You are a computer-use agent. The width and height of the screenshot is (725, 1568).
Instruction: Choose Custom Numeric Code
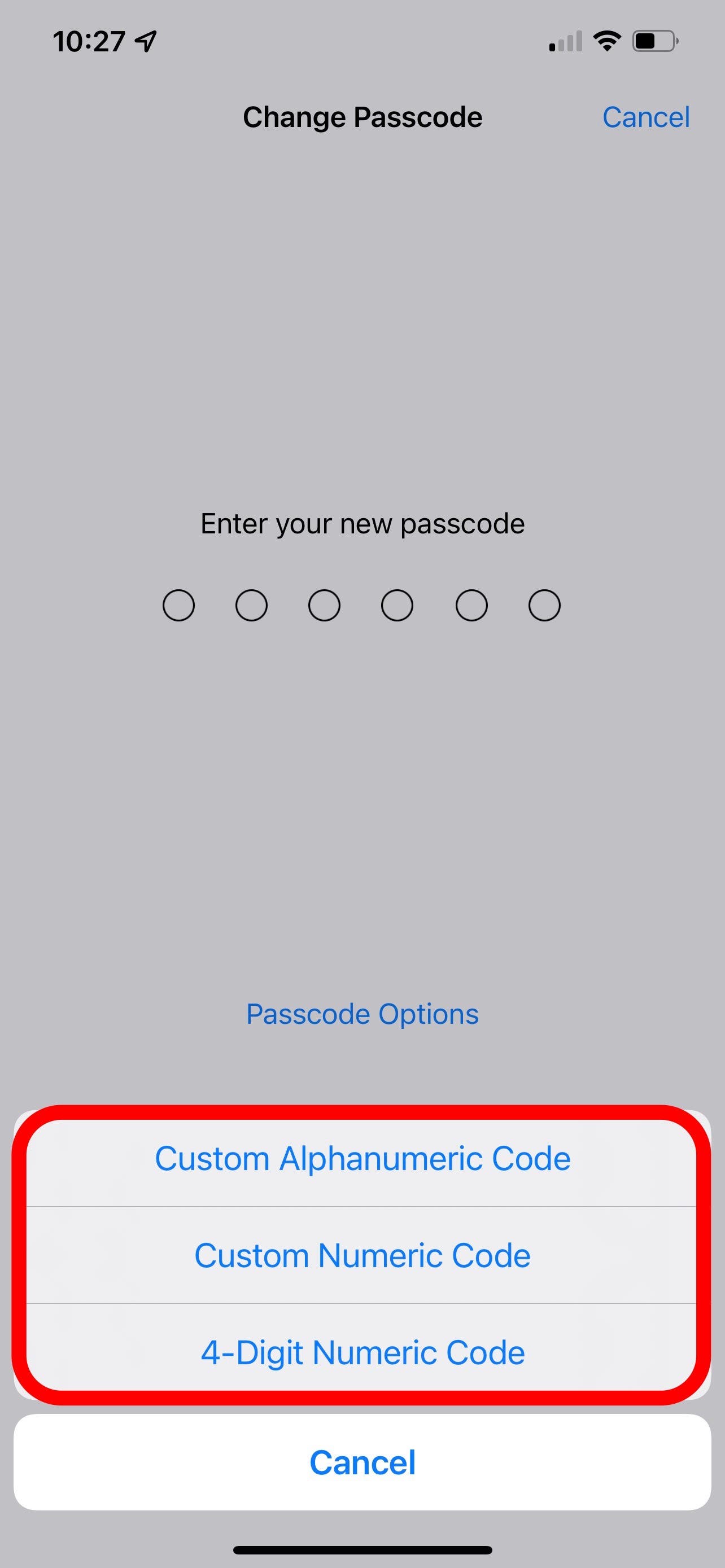tap(362, 1255)
